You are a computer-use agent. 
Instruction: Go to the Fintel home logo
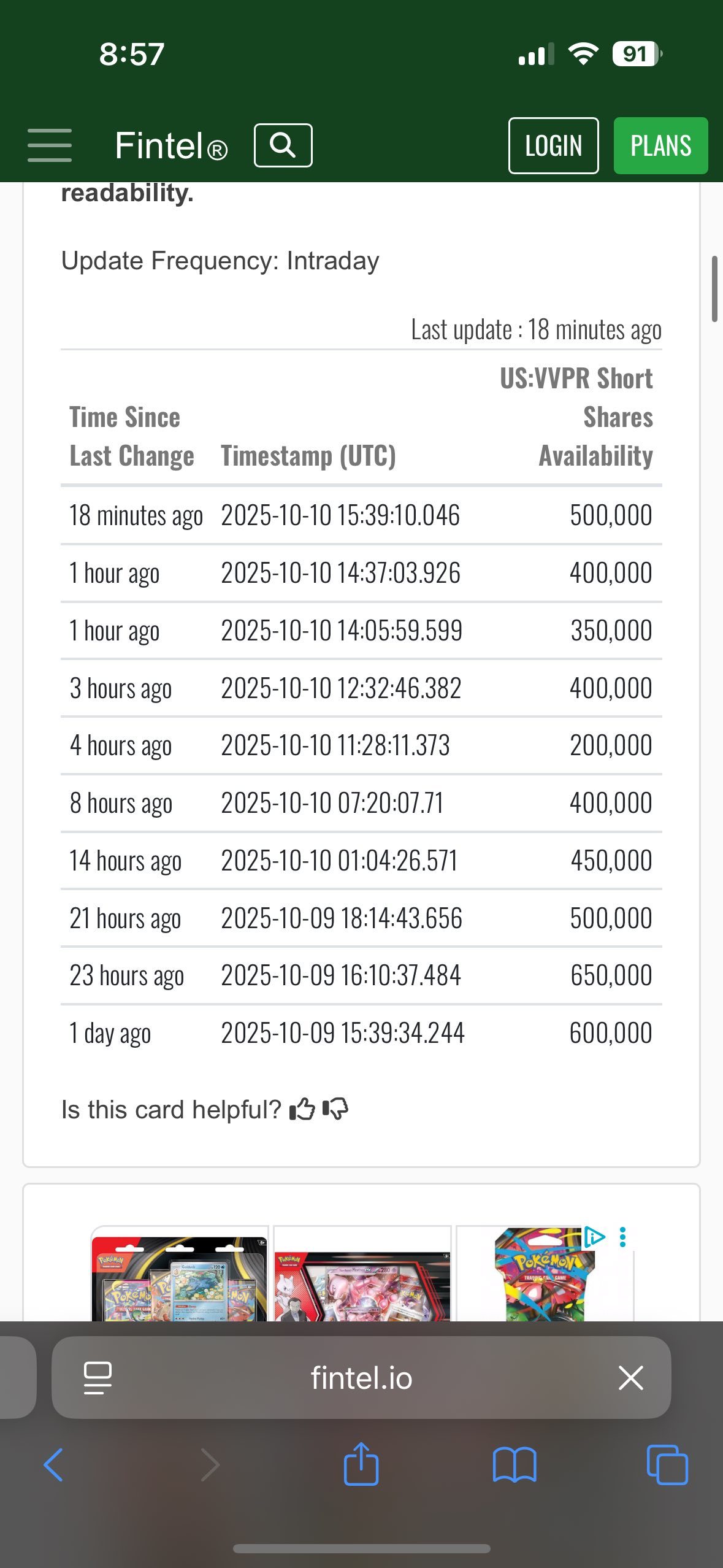pyautogui.click(x=170, y=146)
